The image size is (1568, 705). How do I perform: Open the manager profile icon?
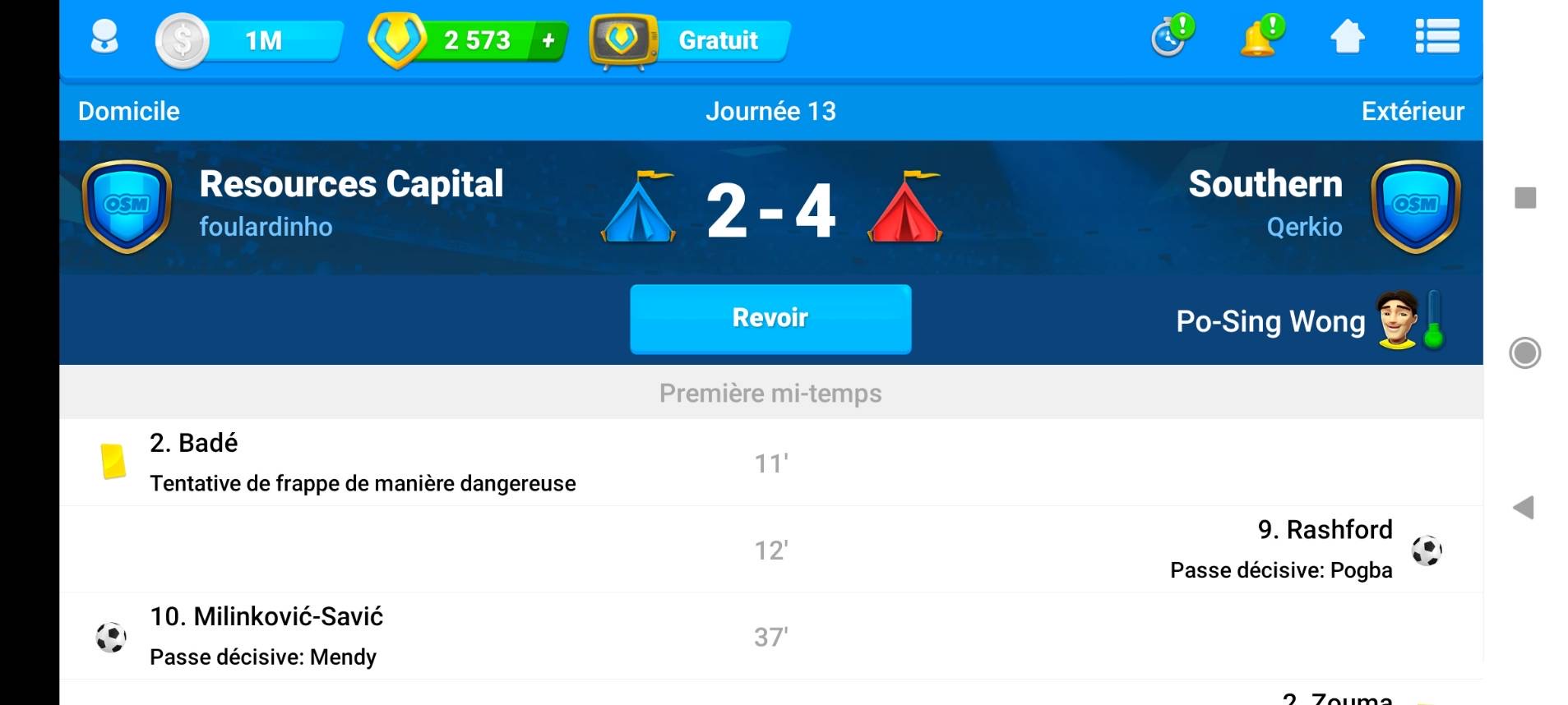[104, 38]
